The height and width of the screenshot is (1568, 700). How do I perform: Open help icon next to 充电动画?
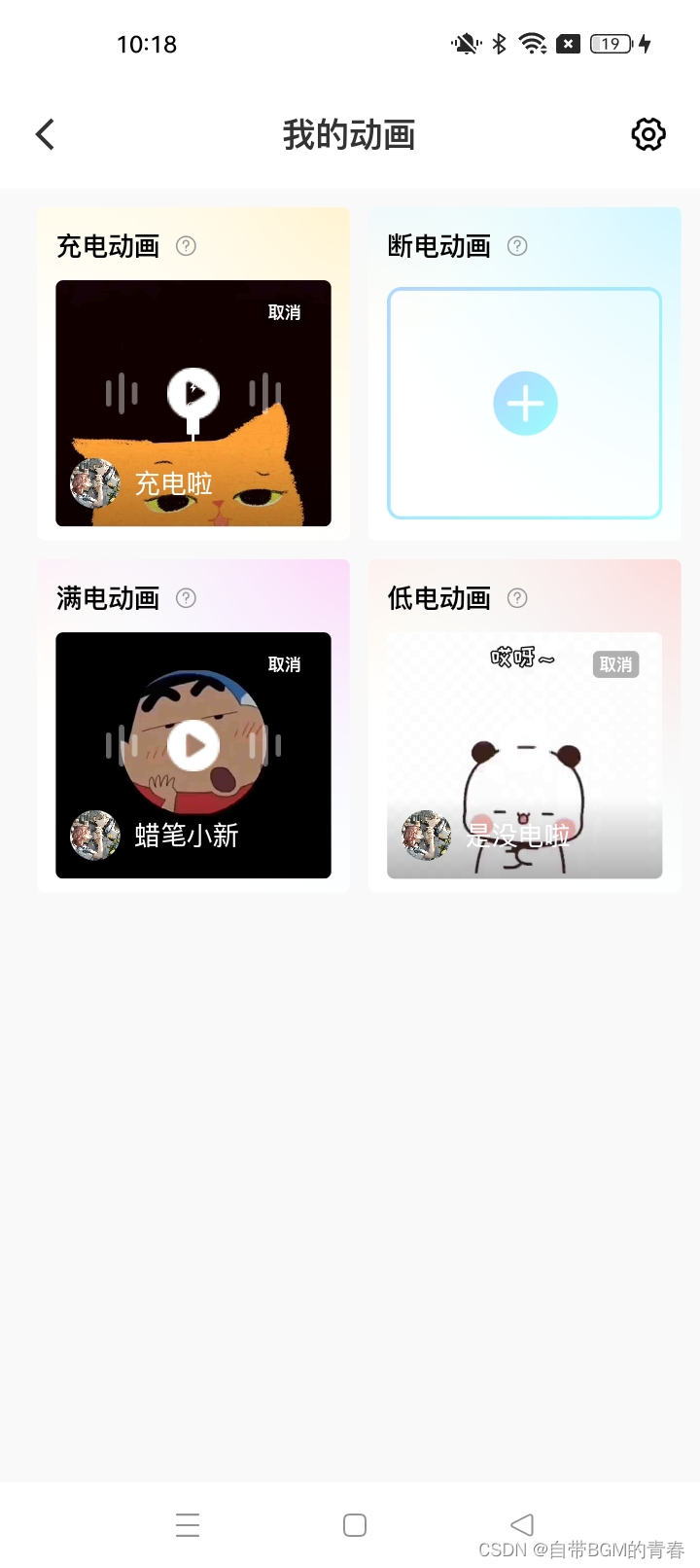click(x=186, y=246)
